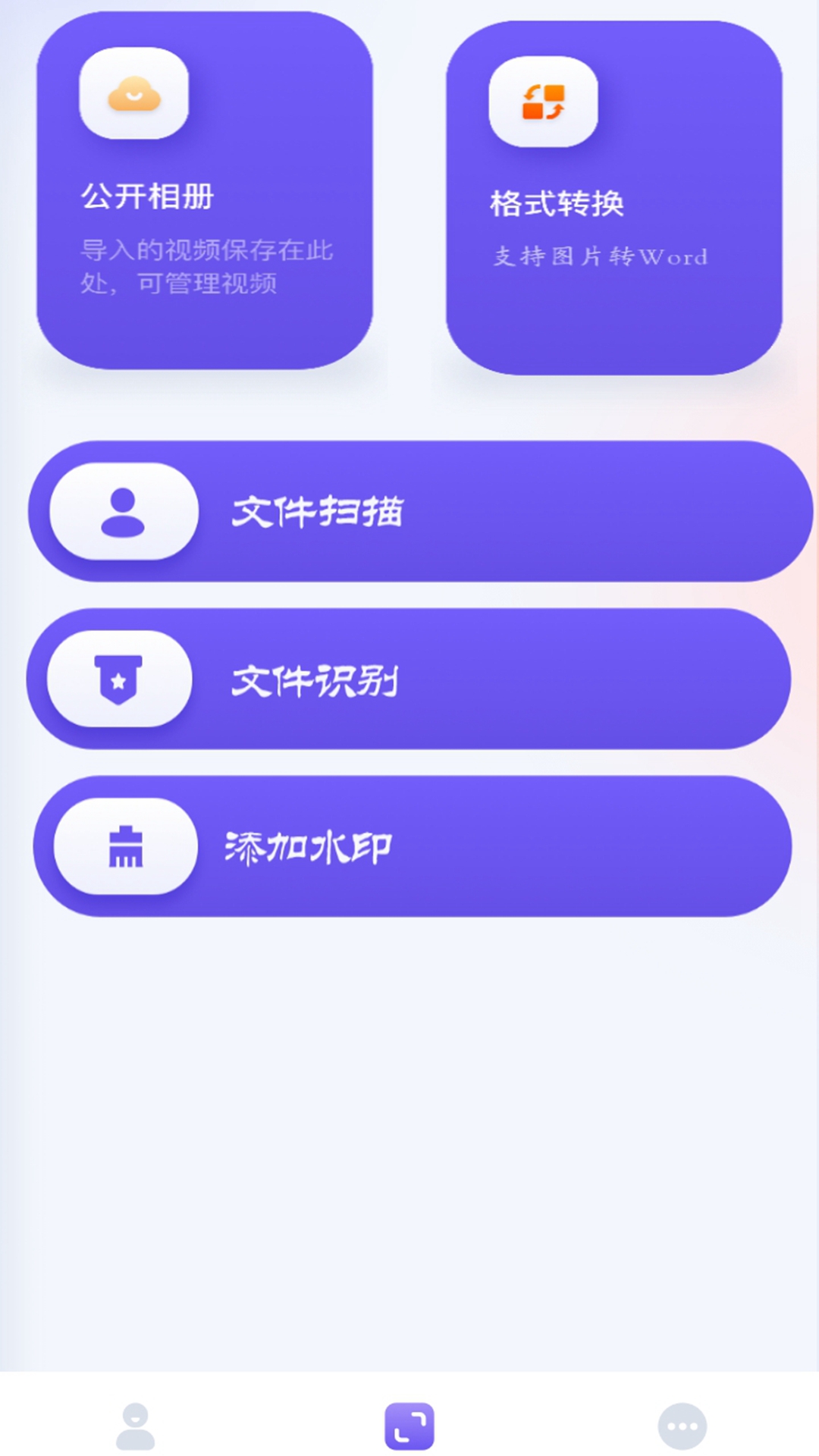Open 文件识别 feature
Viewport: 819px width, 1456px height.
[x=409, y=679]
